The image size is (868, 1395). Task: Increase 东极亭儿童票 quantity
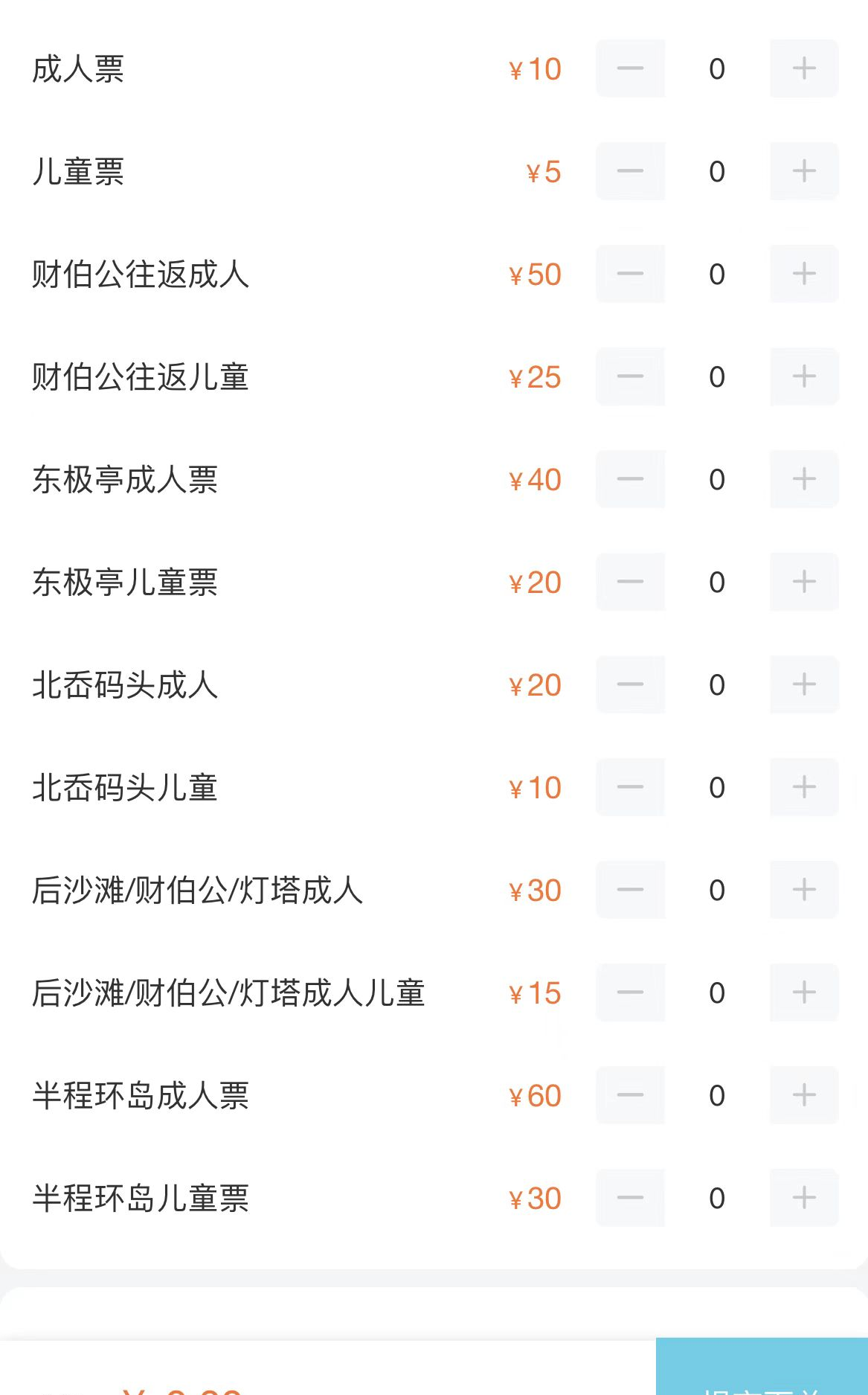pos(804,583)
